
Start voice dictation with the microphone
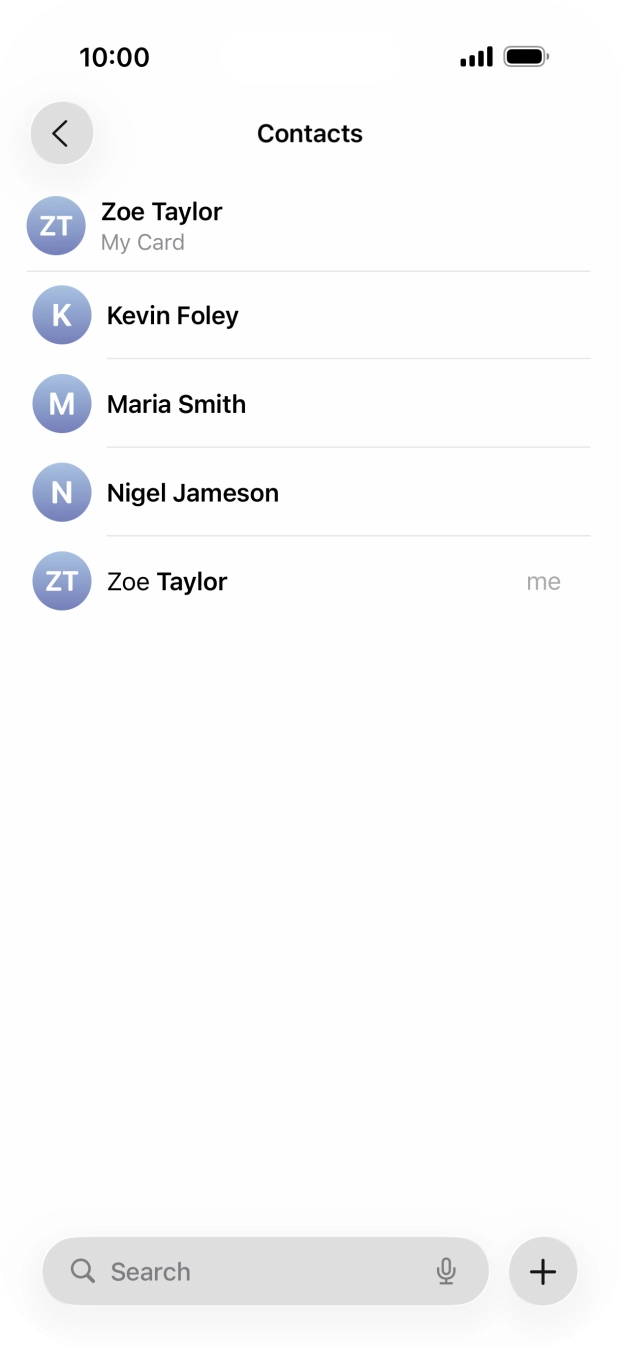click(446, 1272)
